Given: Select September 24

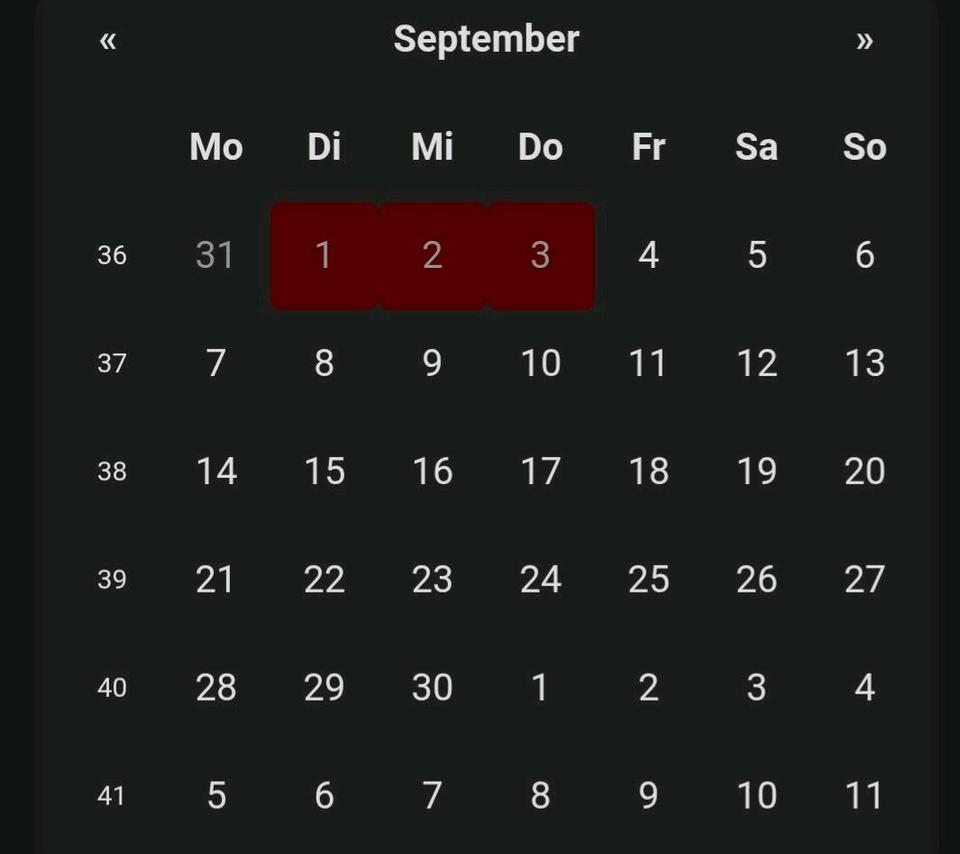Looking at the screenshot, I should [540, 579].
